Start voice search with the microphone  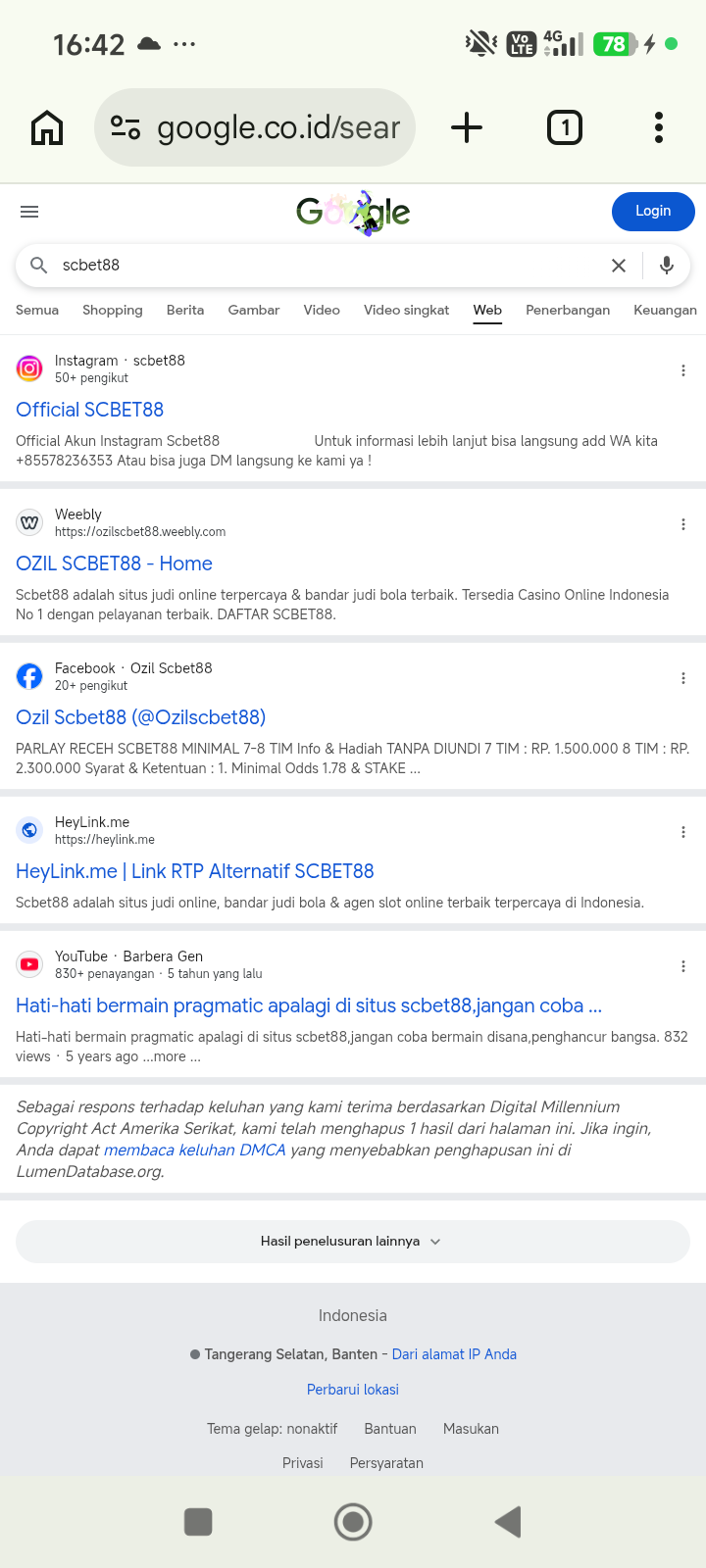point(667,266)
